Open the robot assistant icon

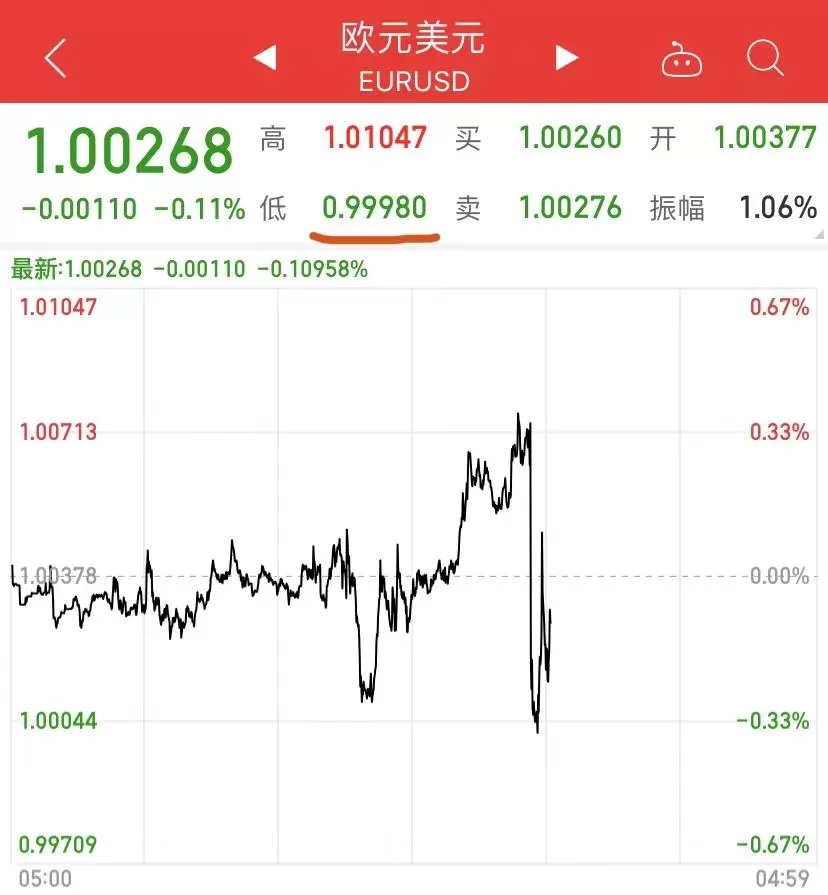(x=681, y=59)
